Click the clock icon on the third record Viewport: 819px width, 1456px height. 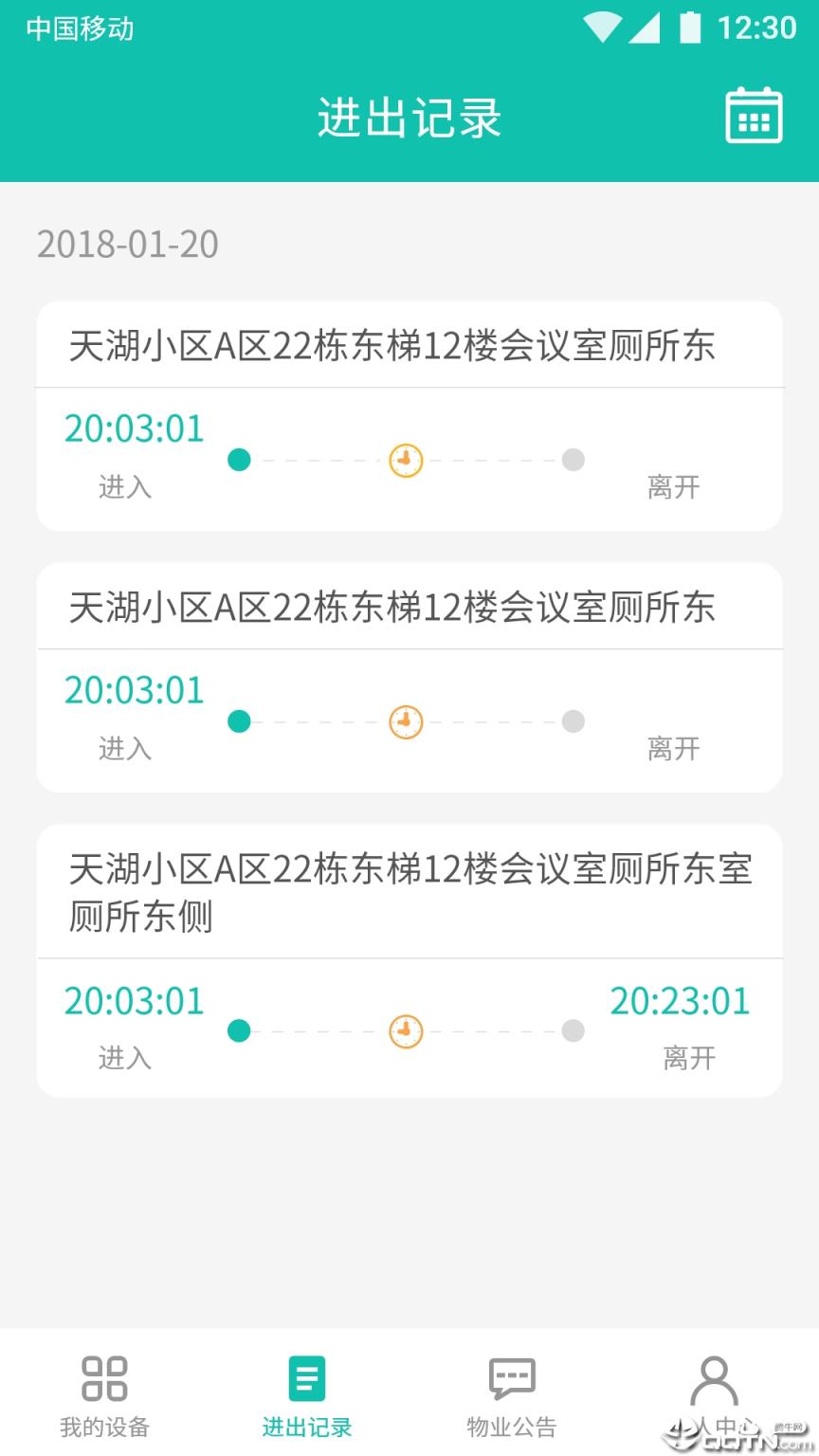coord(405,1030)
